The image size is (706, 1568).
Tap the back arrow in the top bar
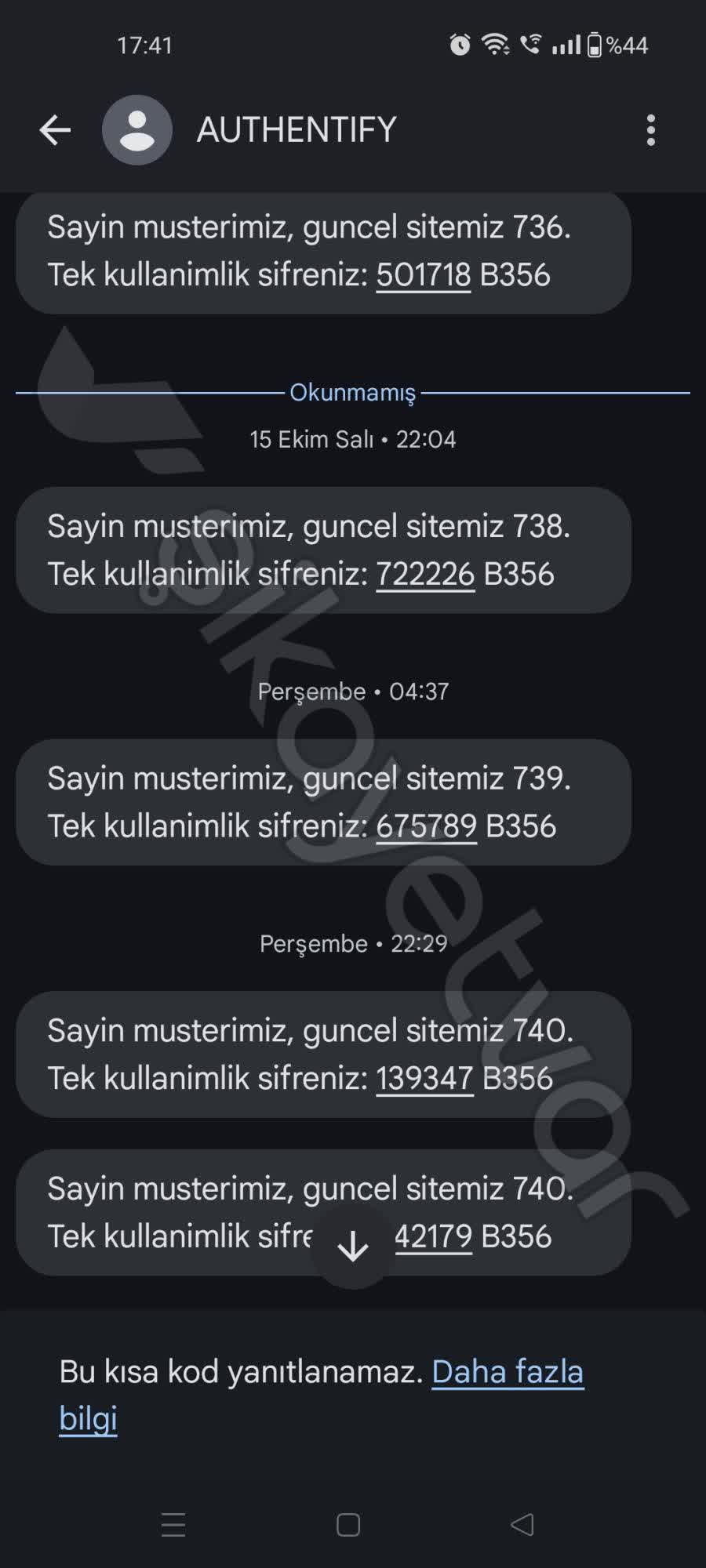54,129
